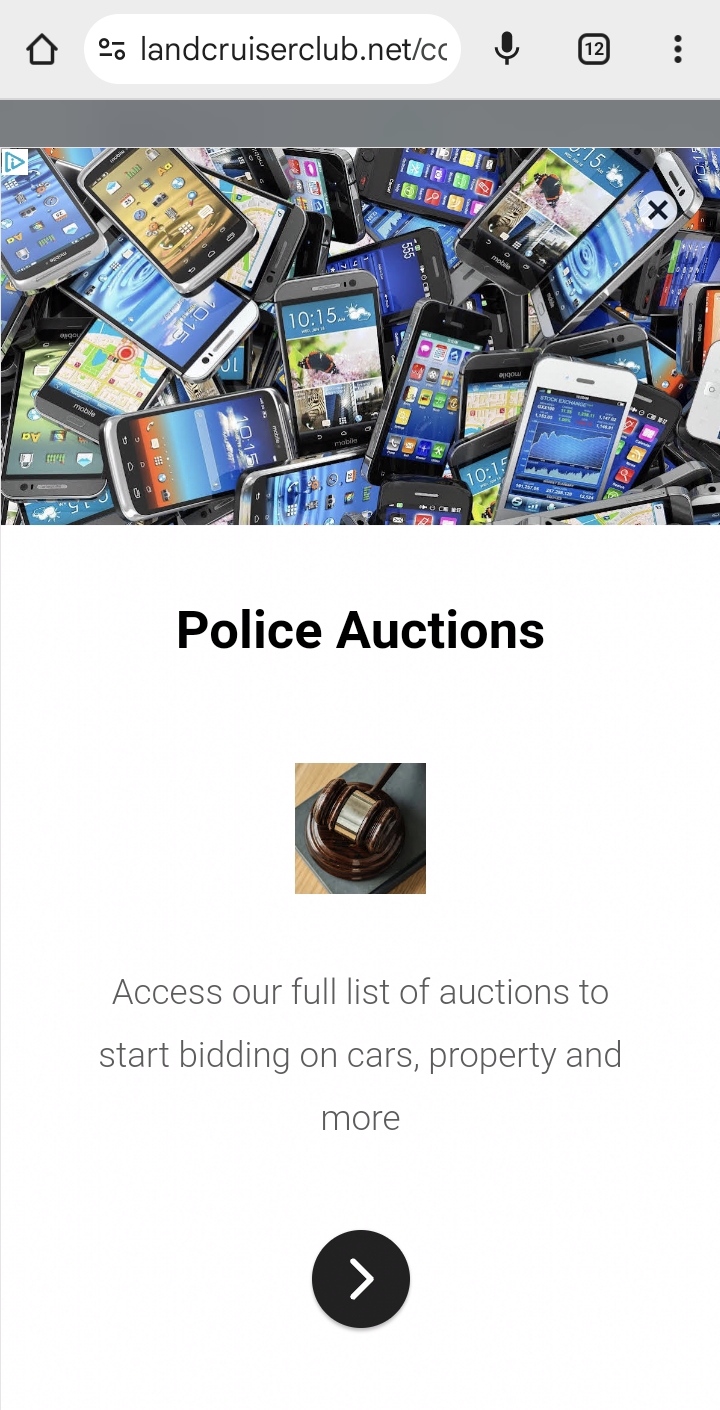
Task: Open the tab switcher showing 12 tabs
Action: pyautogui.click(x=594, y=49)
